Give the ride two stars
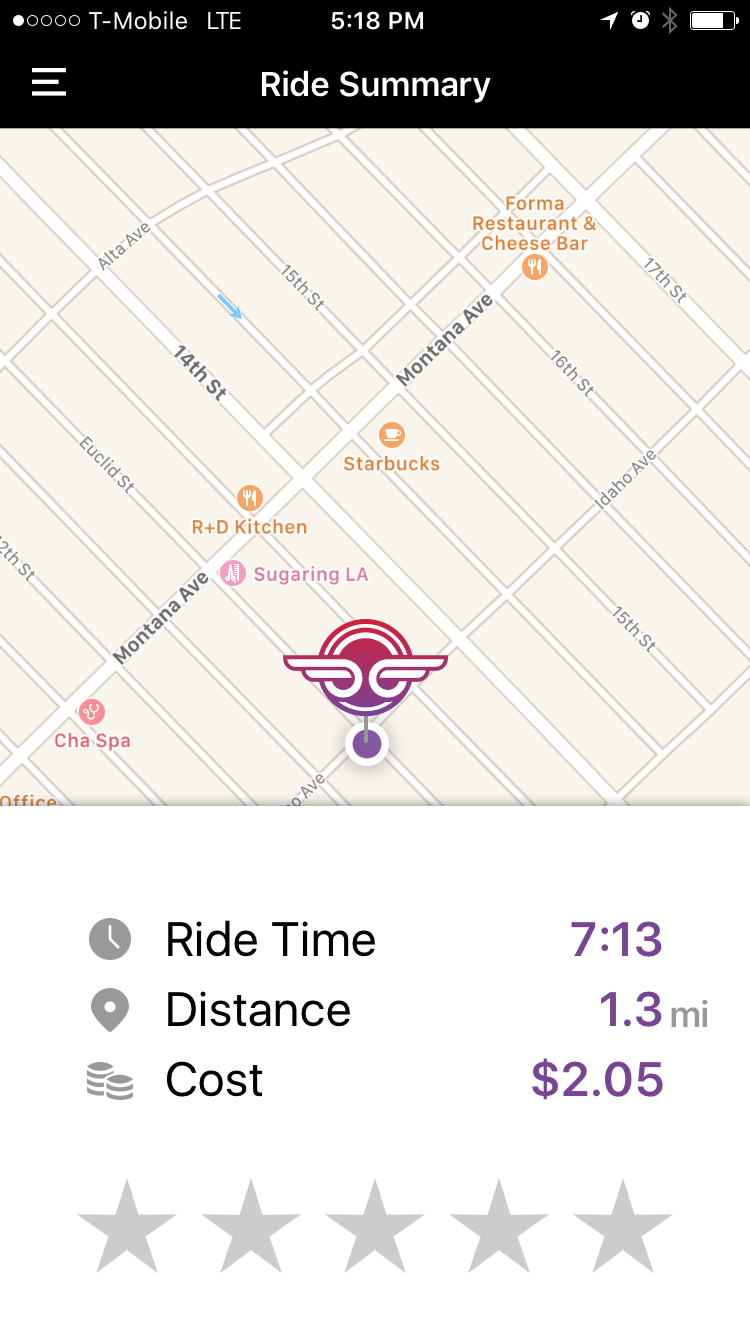The height and width of the screenshot is (1334, 750). (251, 1228)
